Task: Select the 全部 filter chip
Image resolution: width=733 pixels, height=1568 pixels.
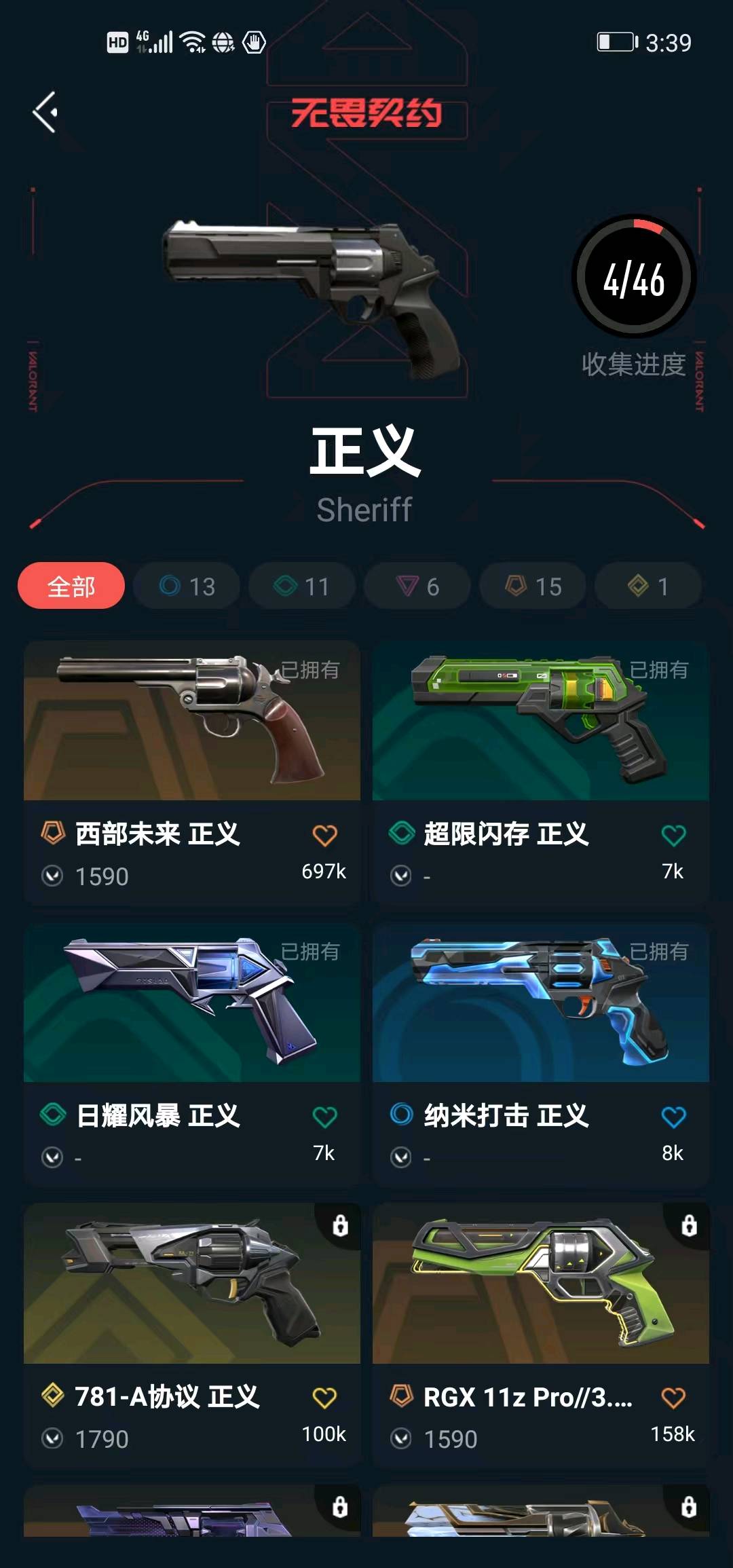Action: pyautogui.click(x=71, y=586)
